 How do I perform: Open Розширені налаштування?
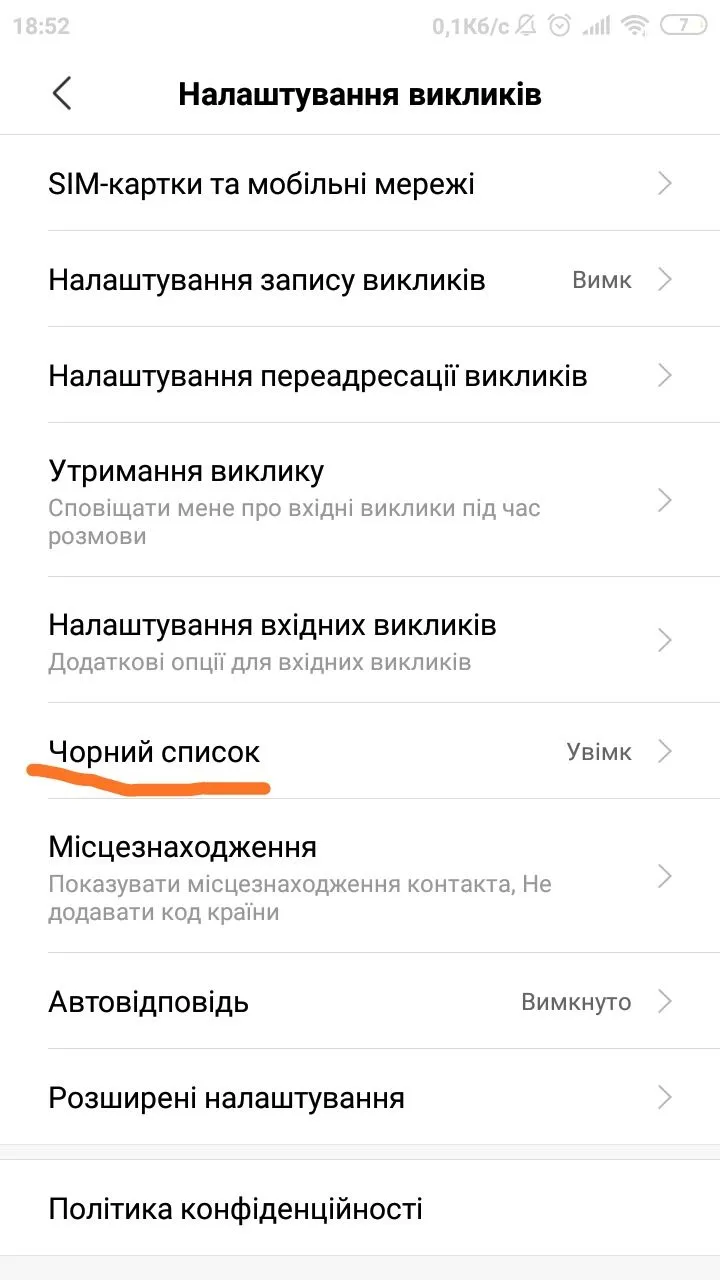point(360,1098)
